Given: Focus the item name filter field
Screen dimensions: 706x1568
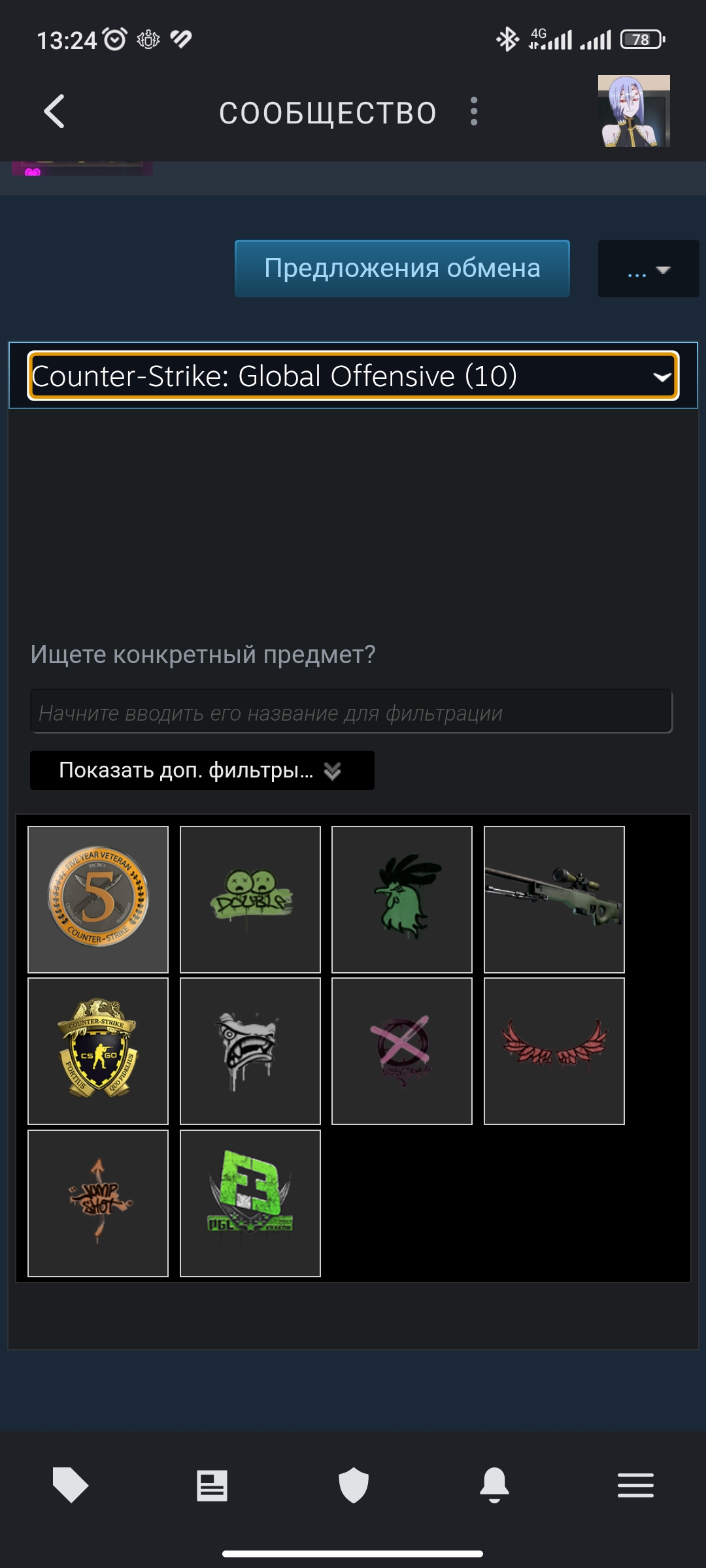Looking at the screenshot, I should point(351,711).
